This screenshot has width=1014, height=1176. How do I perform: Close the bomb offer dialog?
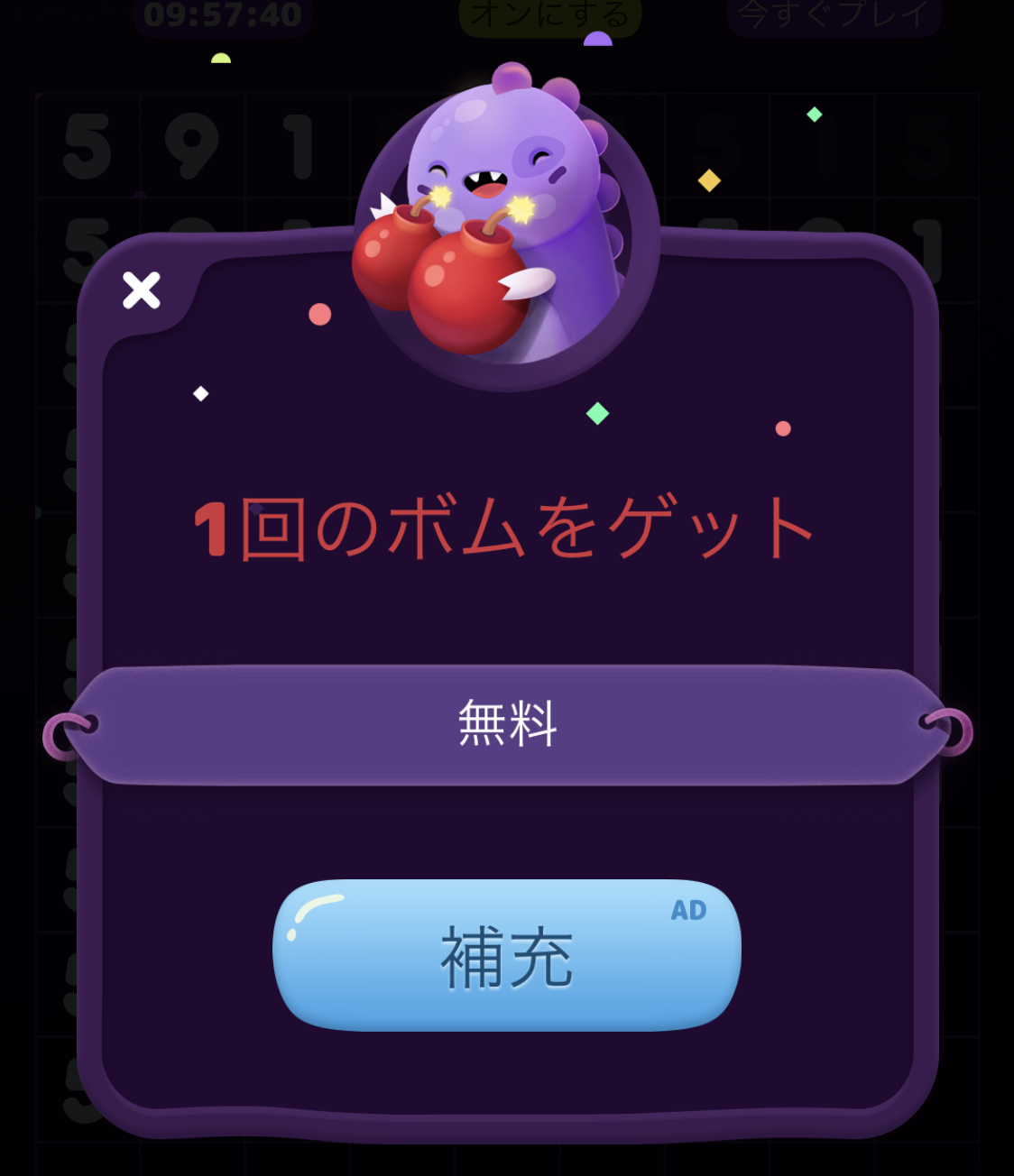(x=142, y=290)
